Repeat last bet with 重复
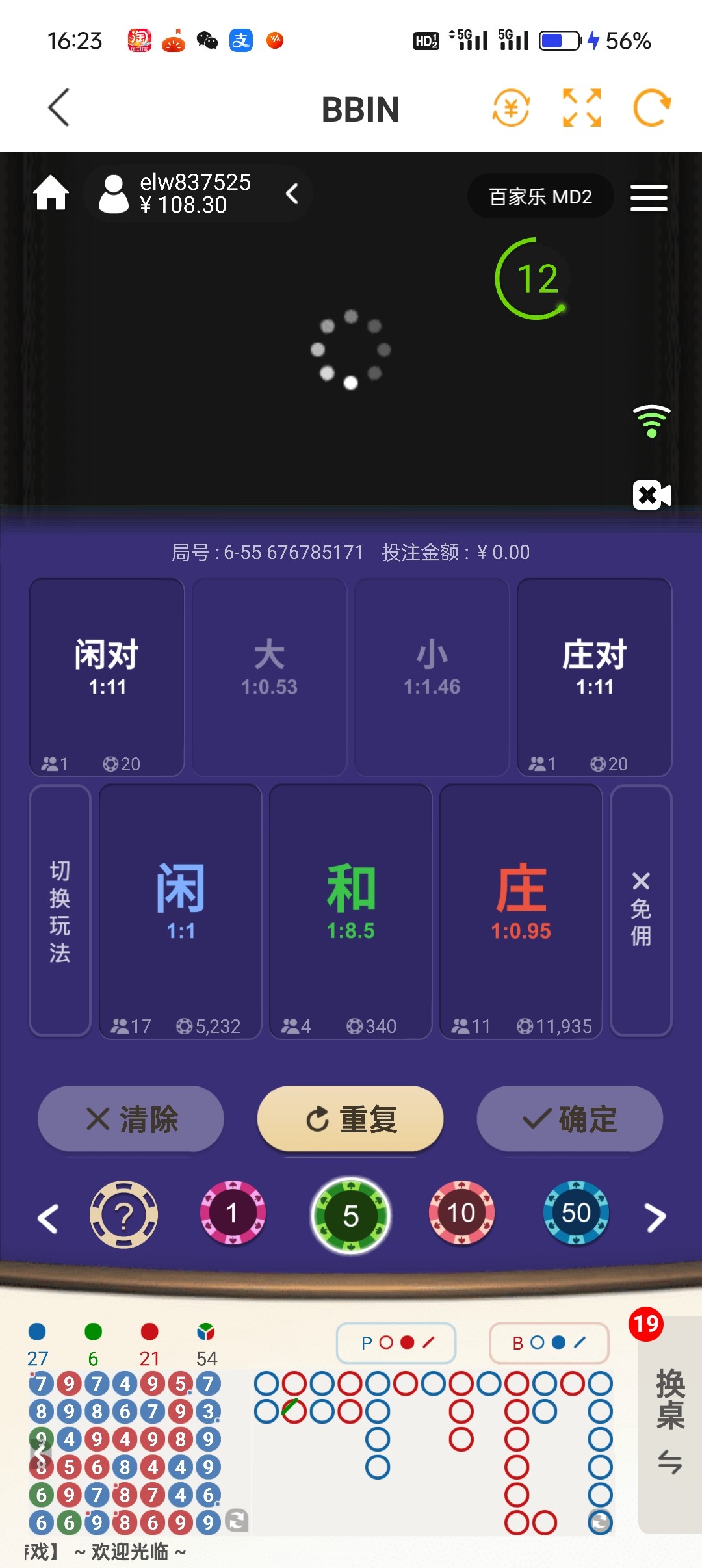The image size is (702, 1568). pyautogui.click(x=350, y=1119)
